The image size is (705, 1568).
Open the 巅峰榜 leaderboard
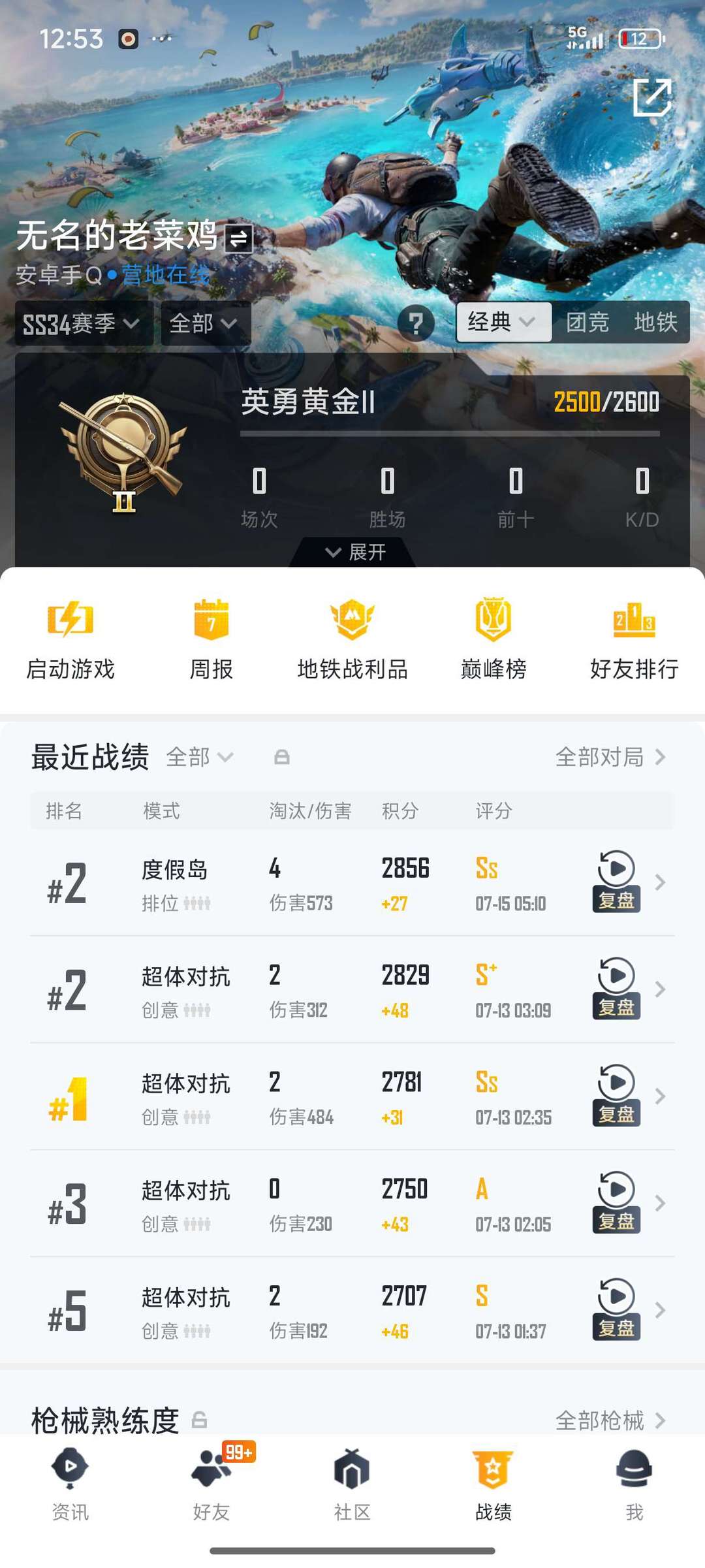coord(493,640)
